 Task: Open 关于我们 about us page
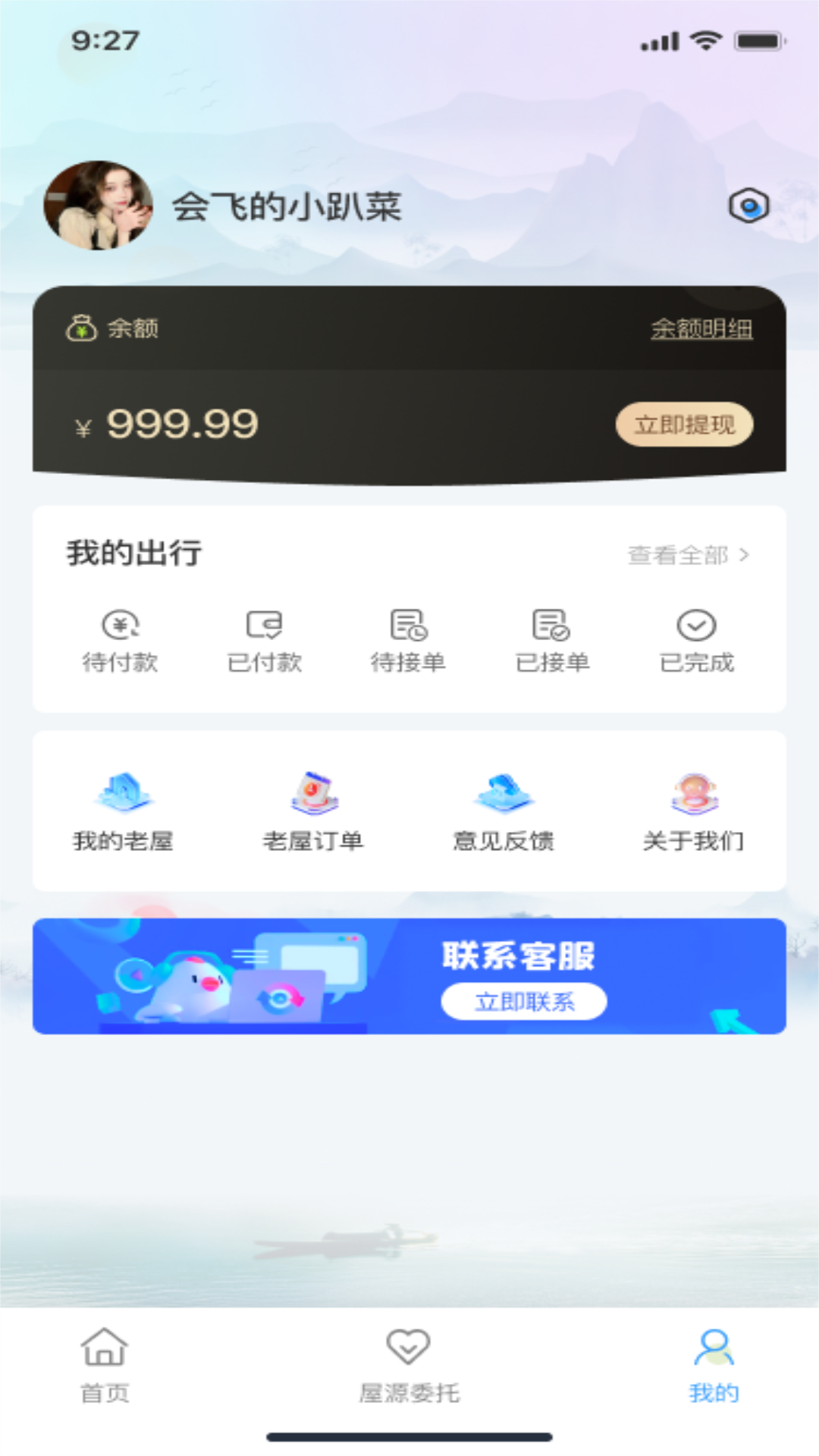(693, 811)
